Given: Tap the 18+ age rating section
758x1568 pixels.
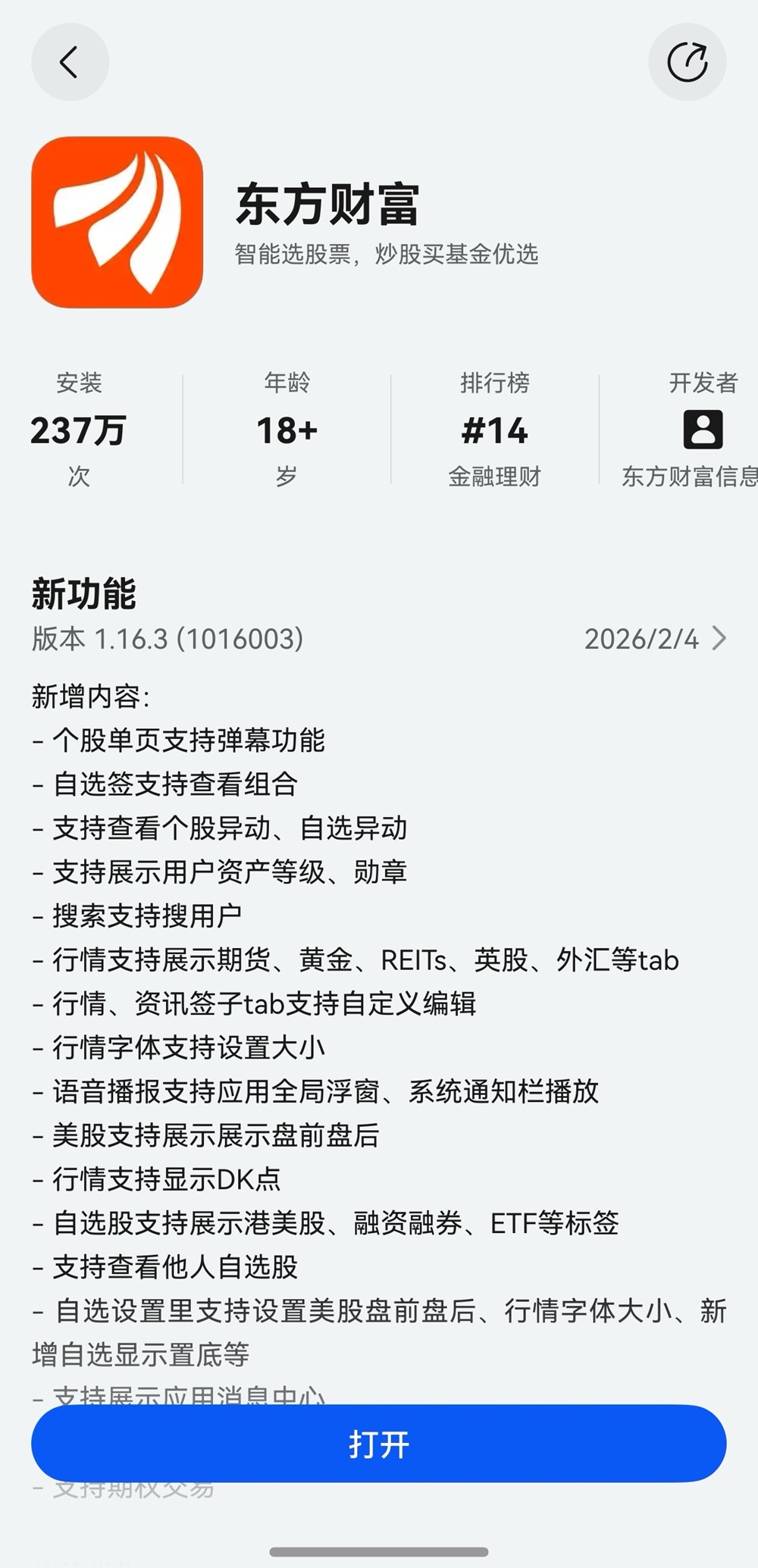Looking at the screenshot, I should coord(286,430).
